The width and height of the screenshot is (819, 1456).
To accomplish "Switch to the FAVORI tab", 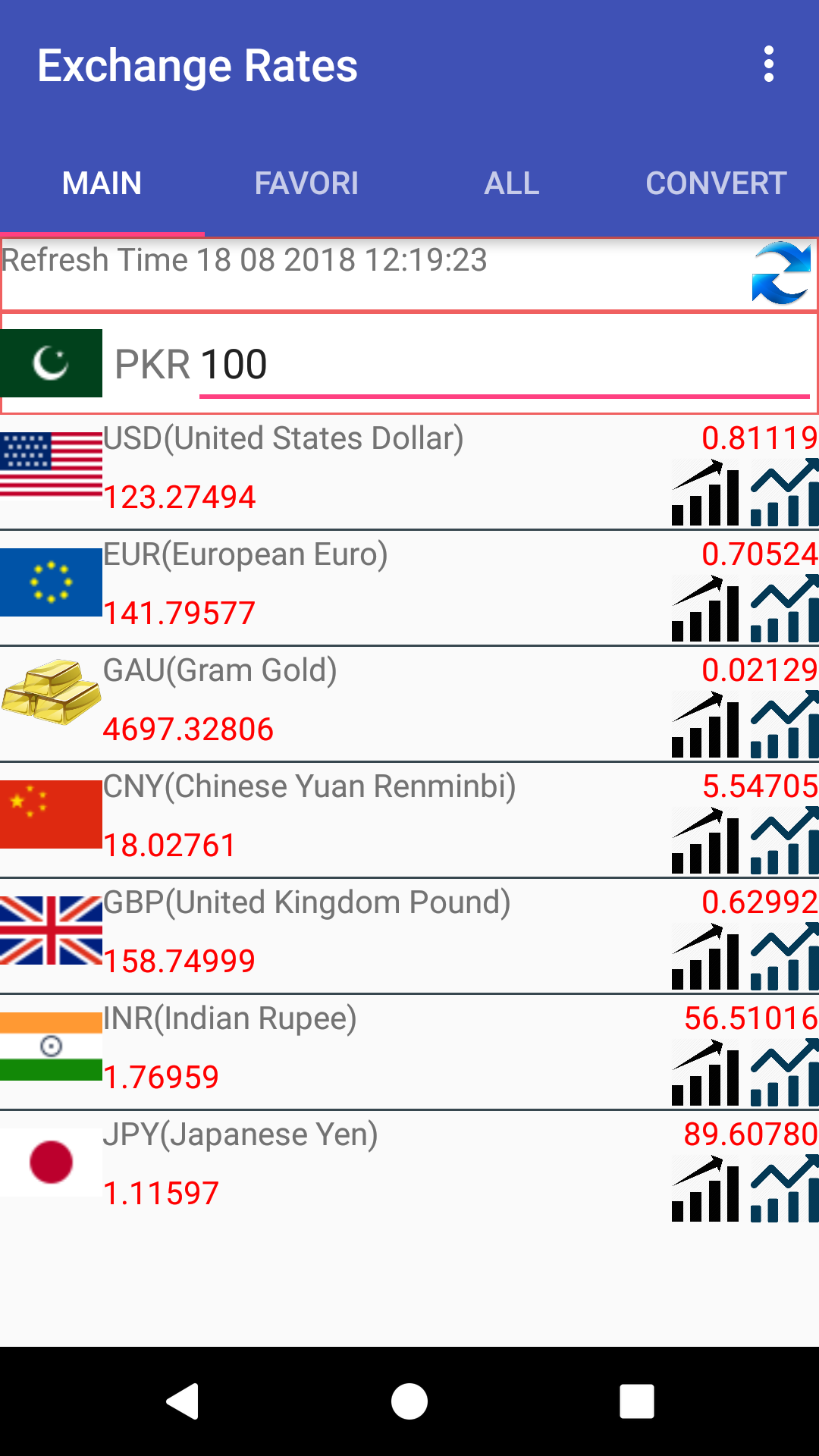I will point(306,184).
